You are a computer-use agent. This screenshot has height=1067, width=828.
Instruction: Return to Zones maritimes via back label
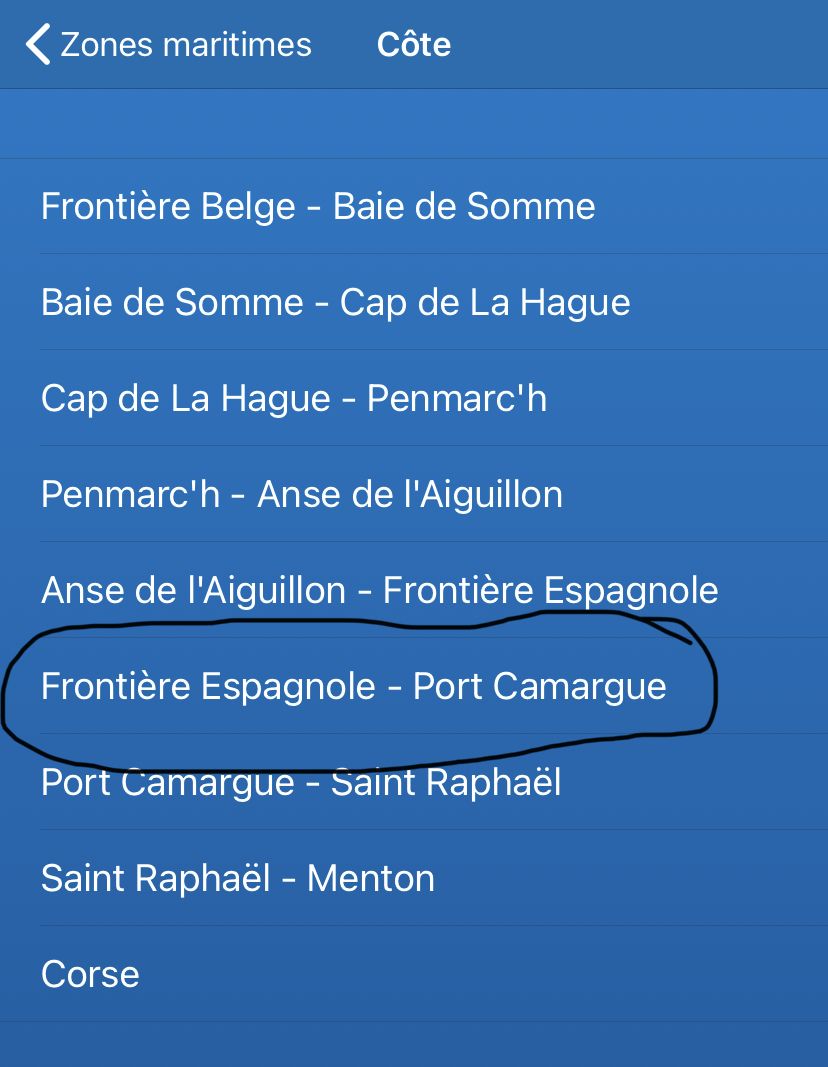tap(186, 44)
